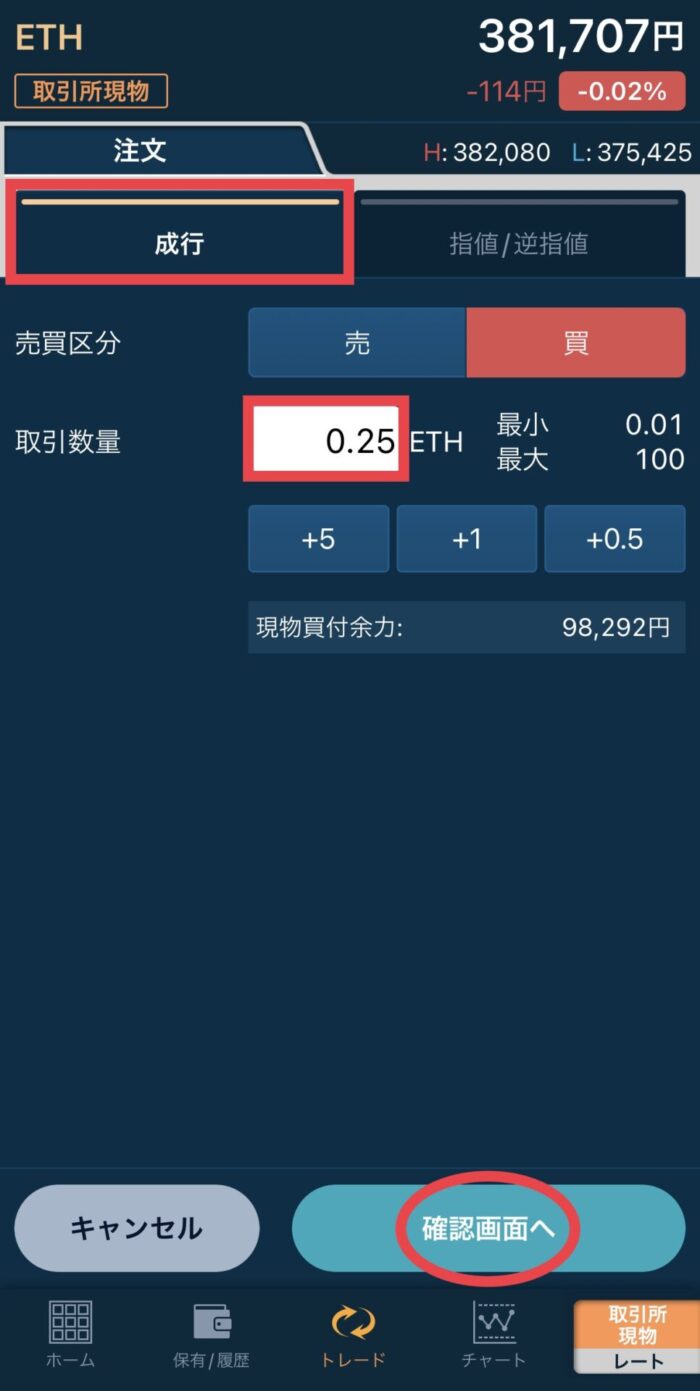Proceed with 確認画面へ button
This screenshot has height=1391, width=700.
point(488,1228)
